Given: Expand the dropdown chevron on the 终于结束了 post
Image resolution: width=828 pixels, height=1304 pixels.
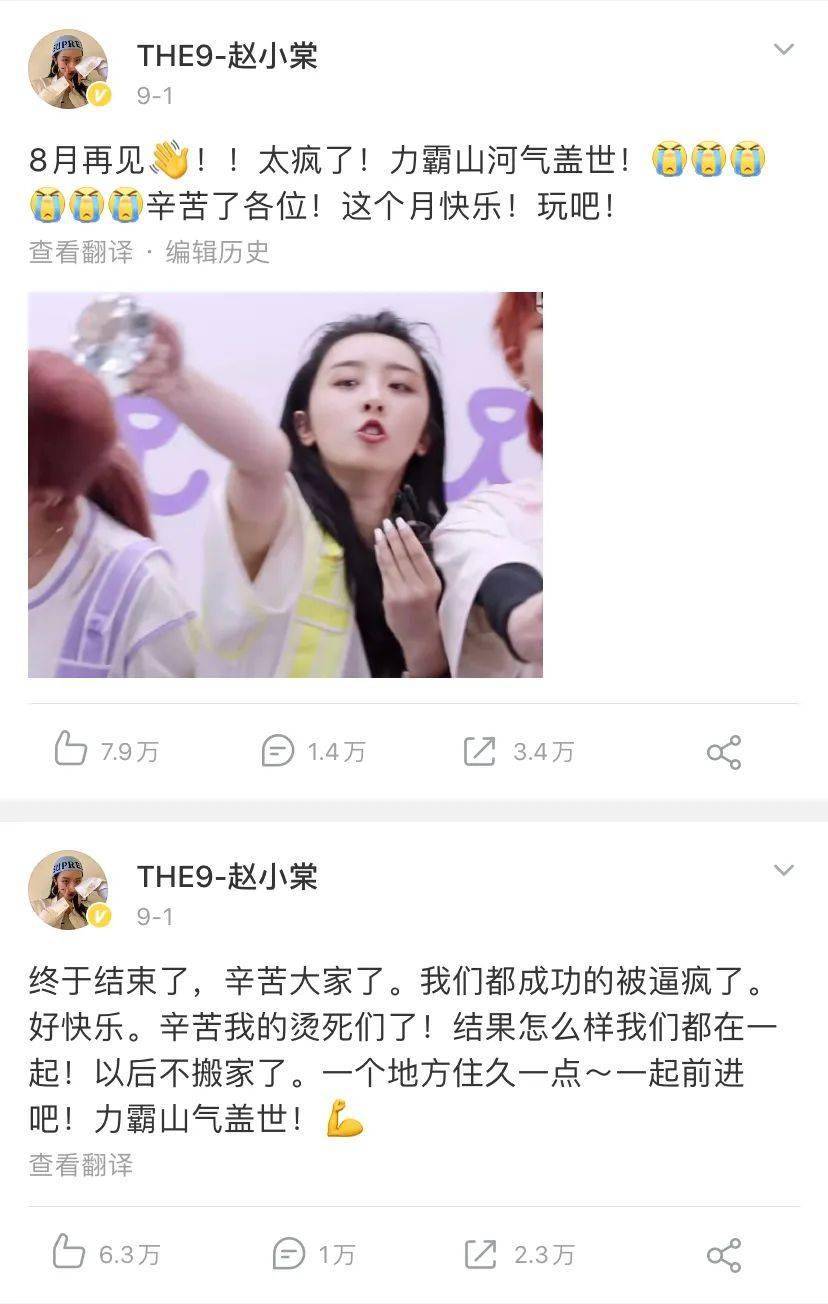Looking at the screenshot, I should (784, 870).
